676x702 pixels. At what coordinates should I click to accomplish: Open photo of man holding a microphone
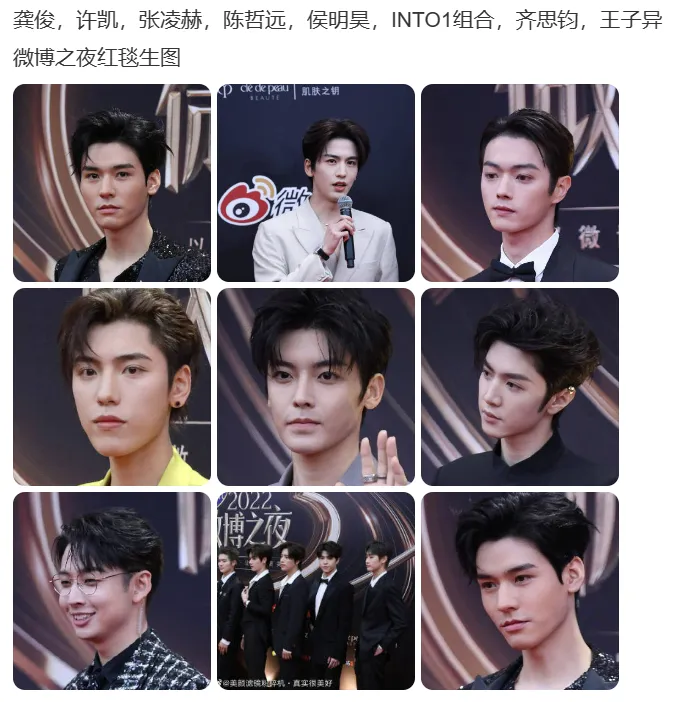pyautogui.click(x=315, y=183)
